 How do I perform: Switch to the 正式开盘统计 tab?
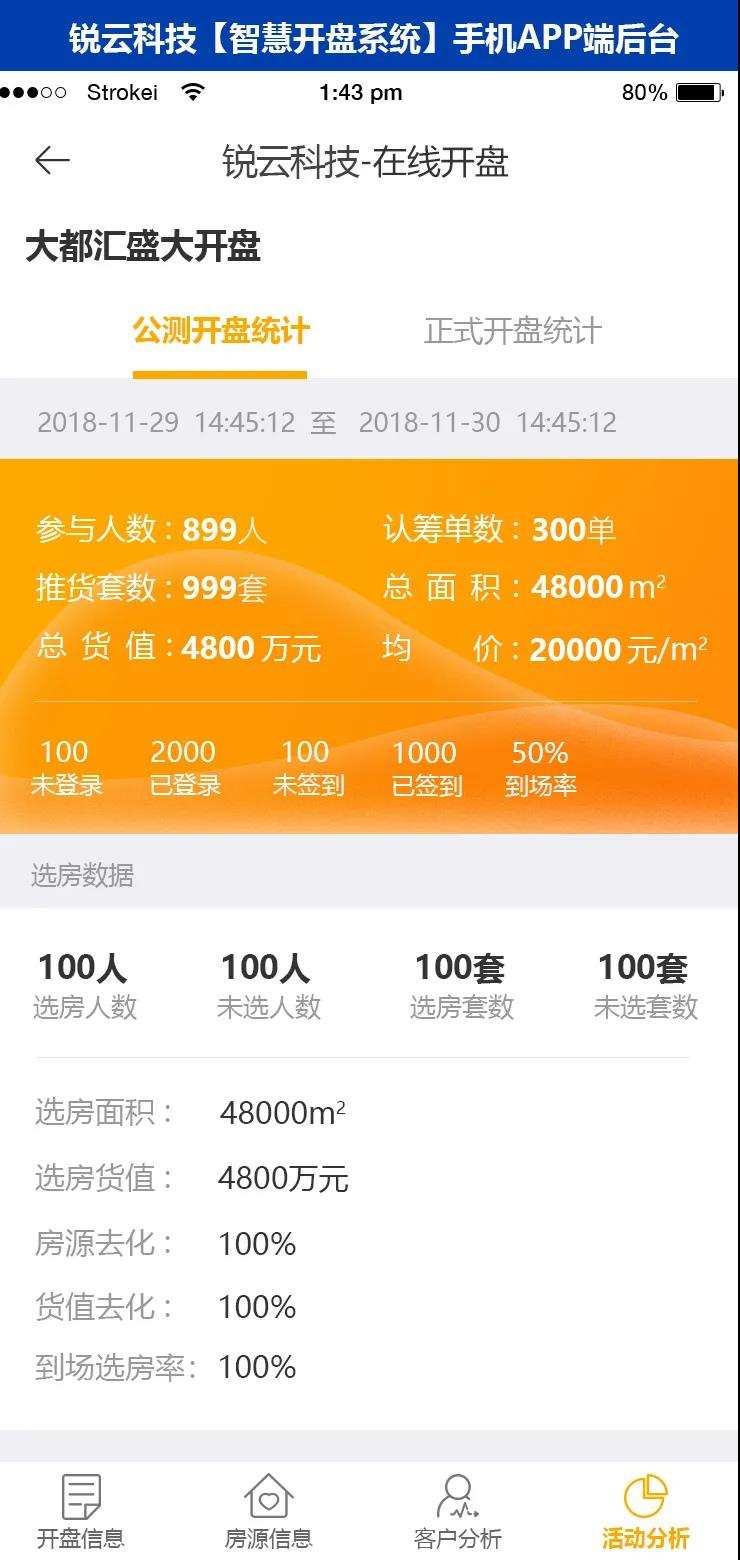pos(513,332)
